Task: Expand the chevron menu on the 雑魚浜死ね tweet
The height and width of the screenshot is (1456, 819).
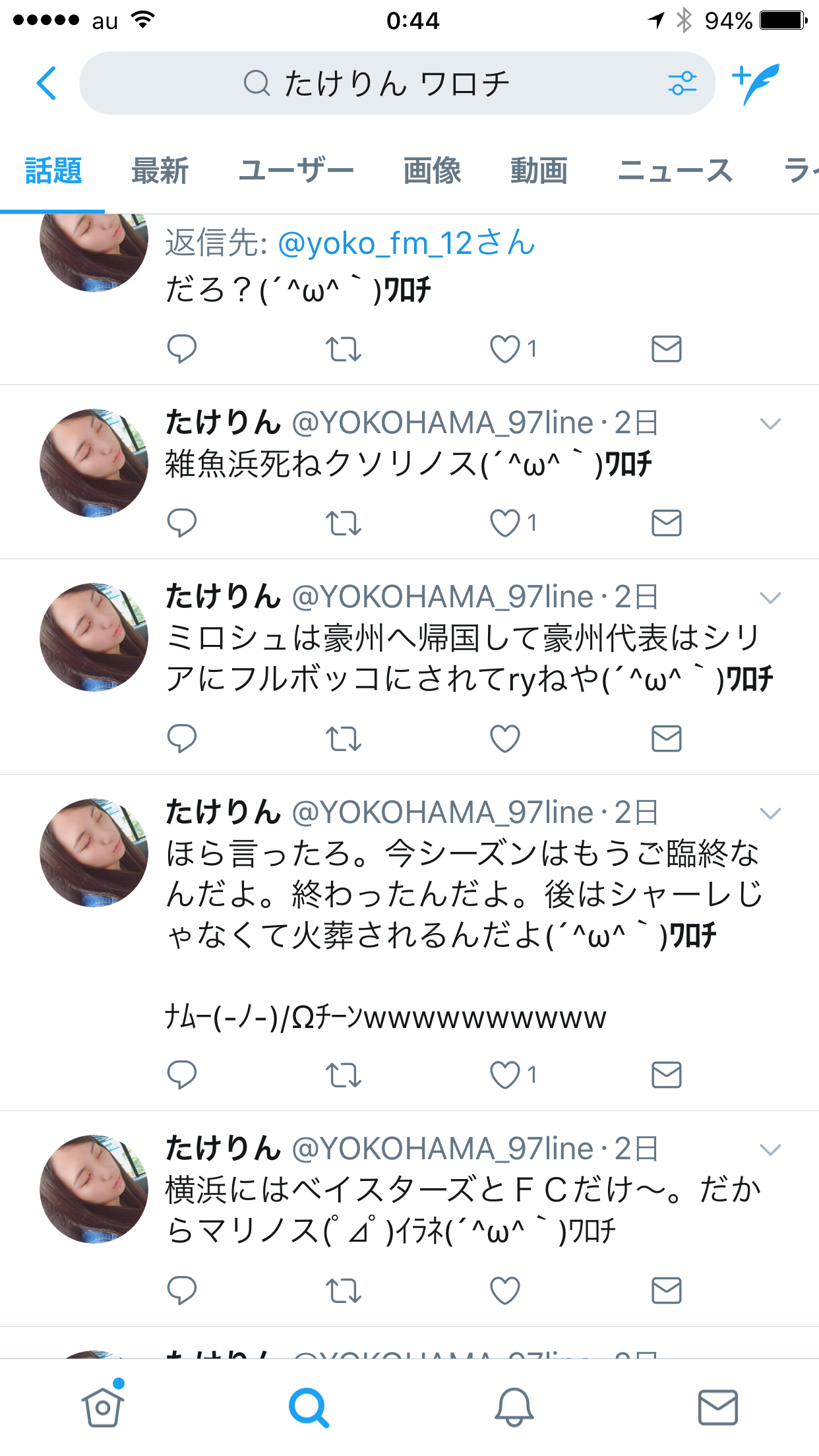Action: (770, 423)
